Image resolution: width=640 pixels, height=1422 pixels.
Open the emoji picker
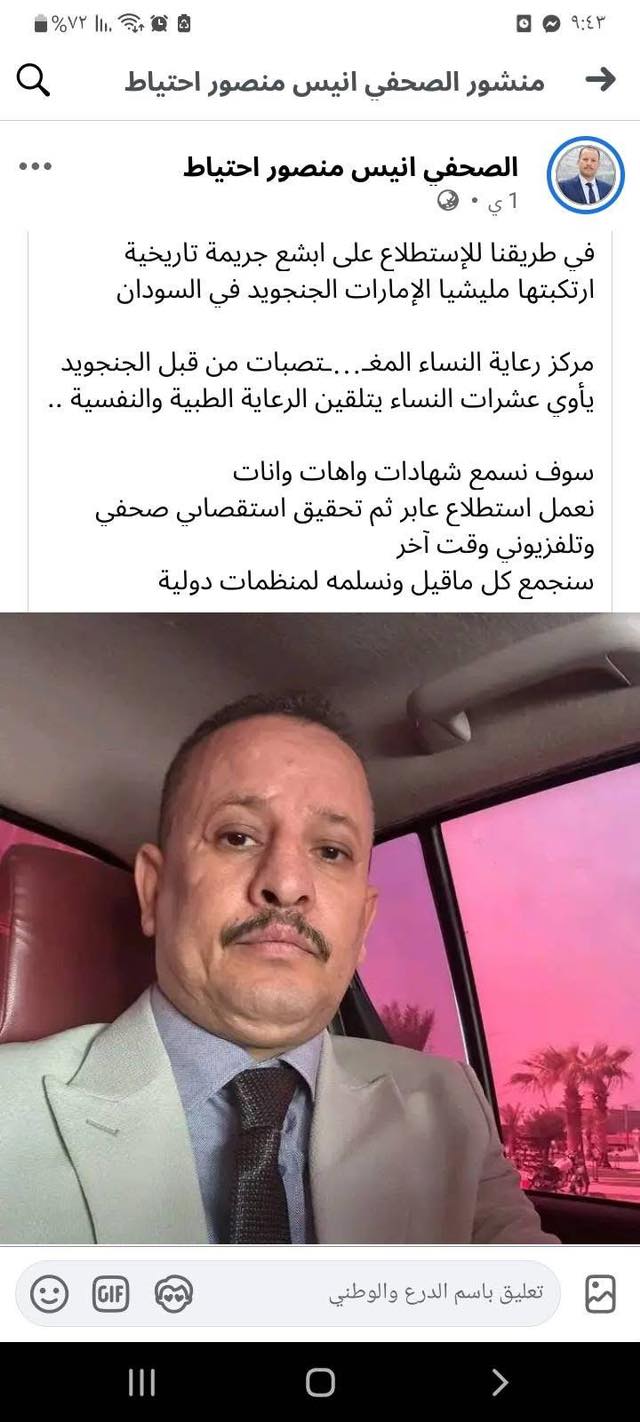point(49,1294)
